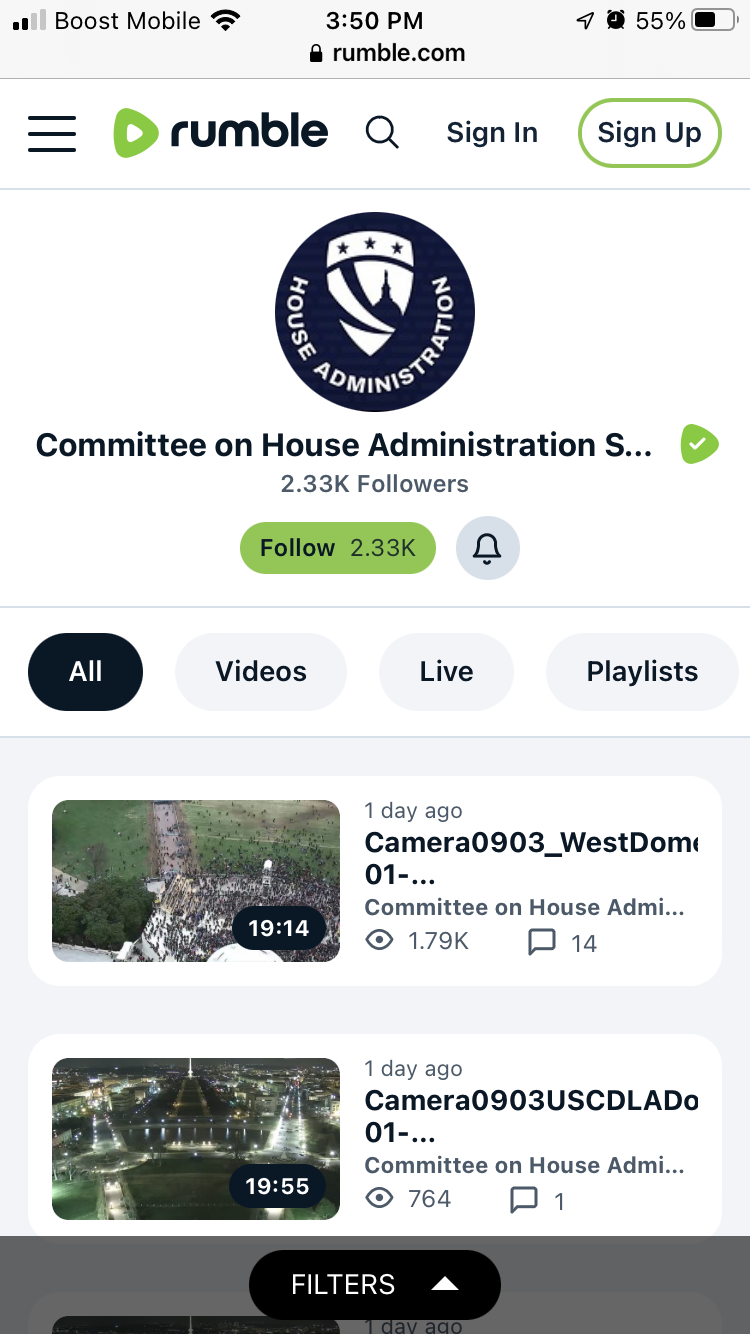750x1334 pixels.
Task: Tap the Sign In link
Action: (x=492, y=132)
